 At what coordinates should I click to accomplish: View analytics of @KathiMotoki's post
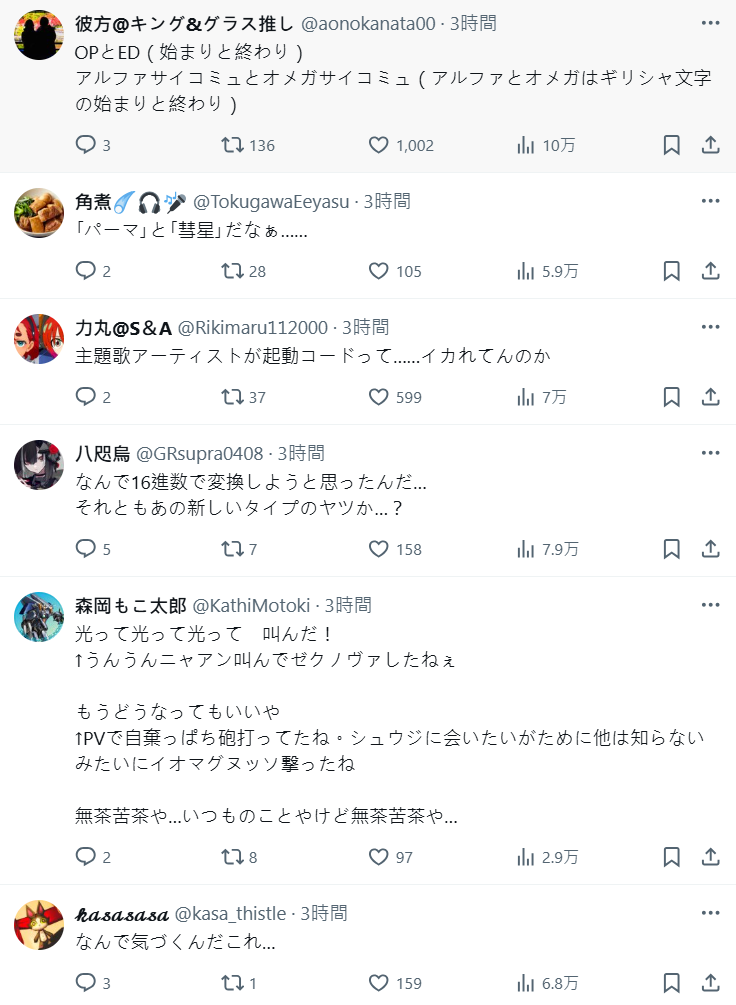[x=526, y=857]
